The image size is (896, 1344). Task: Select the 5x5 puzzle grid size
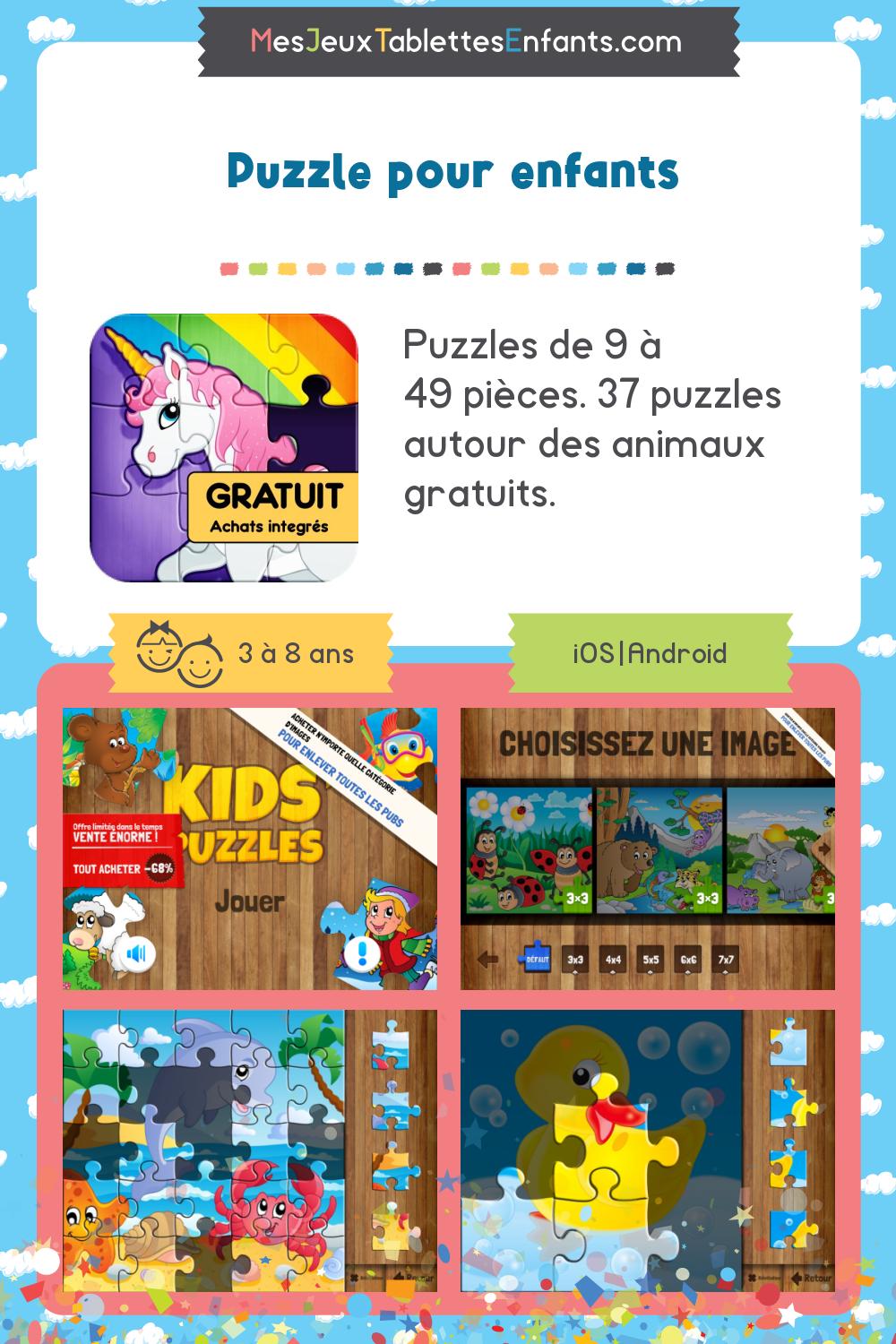650,959
